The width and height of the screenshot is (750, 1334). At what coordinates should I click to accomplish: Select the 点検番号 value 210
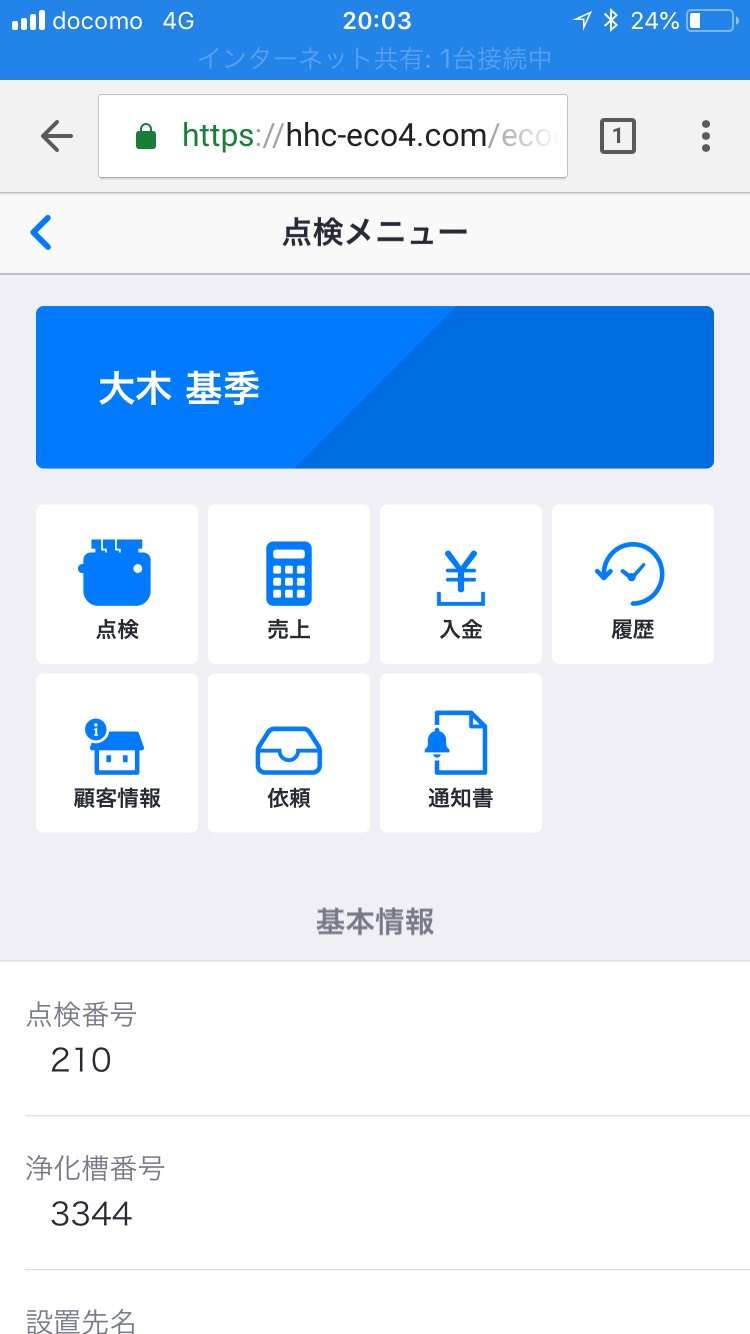(80, 1060)
